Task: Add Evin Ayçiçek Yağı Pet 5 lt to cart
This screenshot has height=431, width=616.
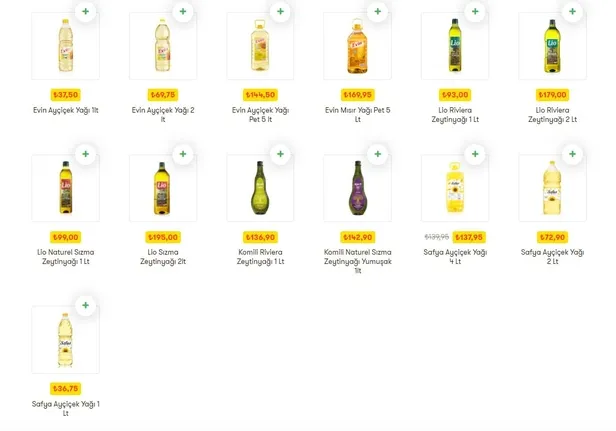Action: tap(280, 12)
